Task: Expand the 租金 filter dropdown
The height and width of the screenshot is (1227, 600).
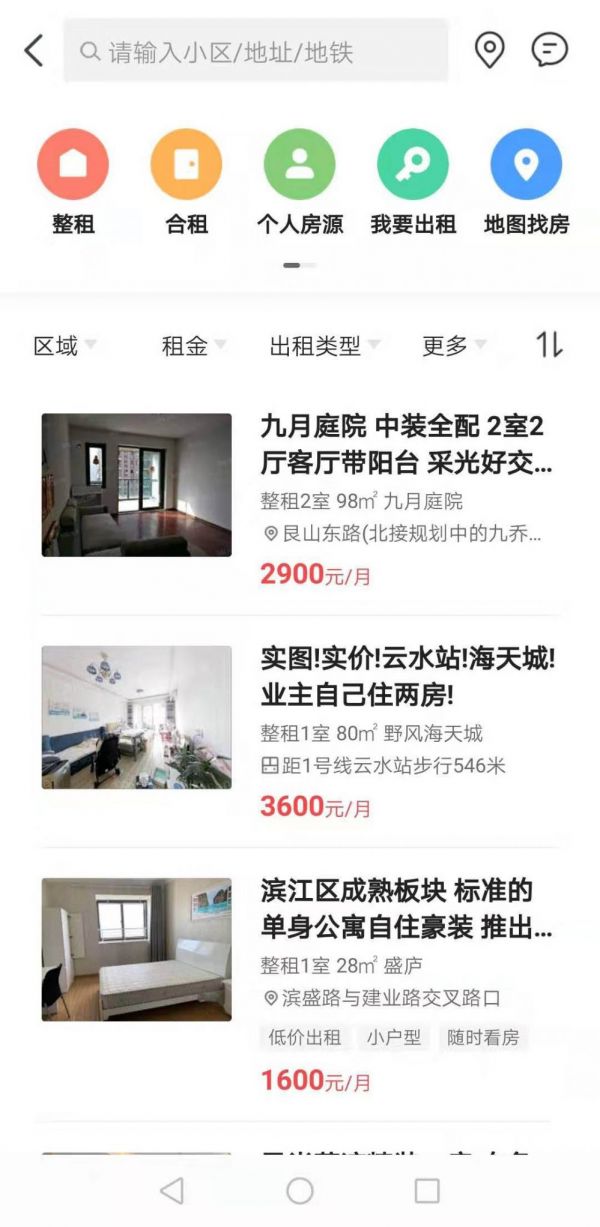Action: click(x=194, y=346)
